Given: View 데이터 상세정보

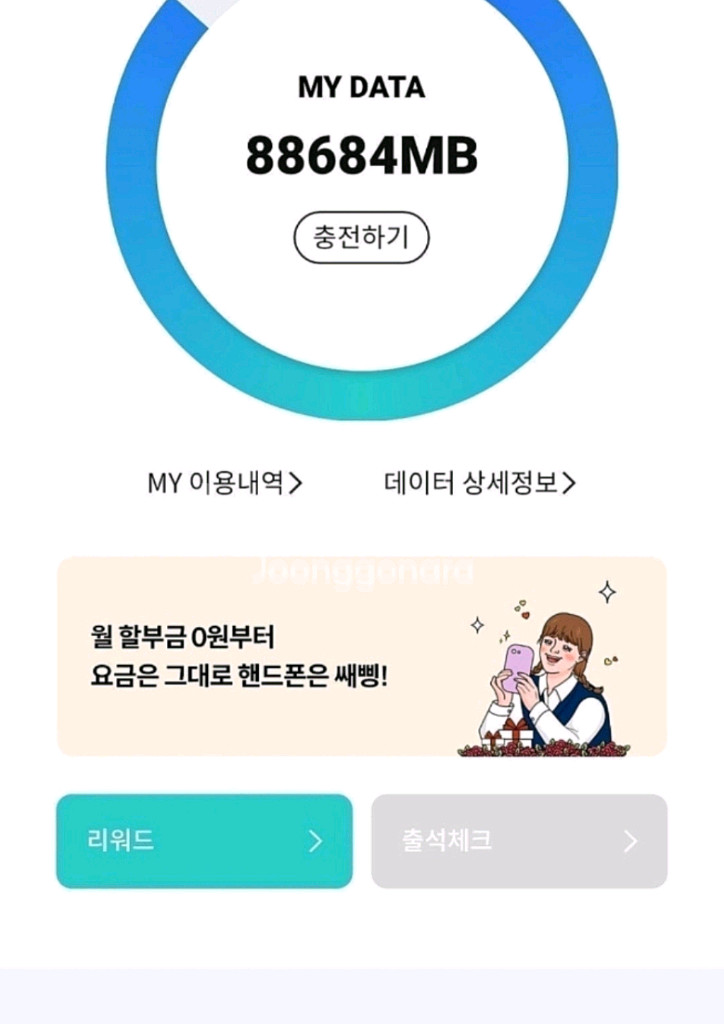Looking at the screenshot, I should pos(480,484).
